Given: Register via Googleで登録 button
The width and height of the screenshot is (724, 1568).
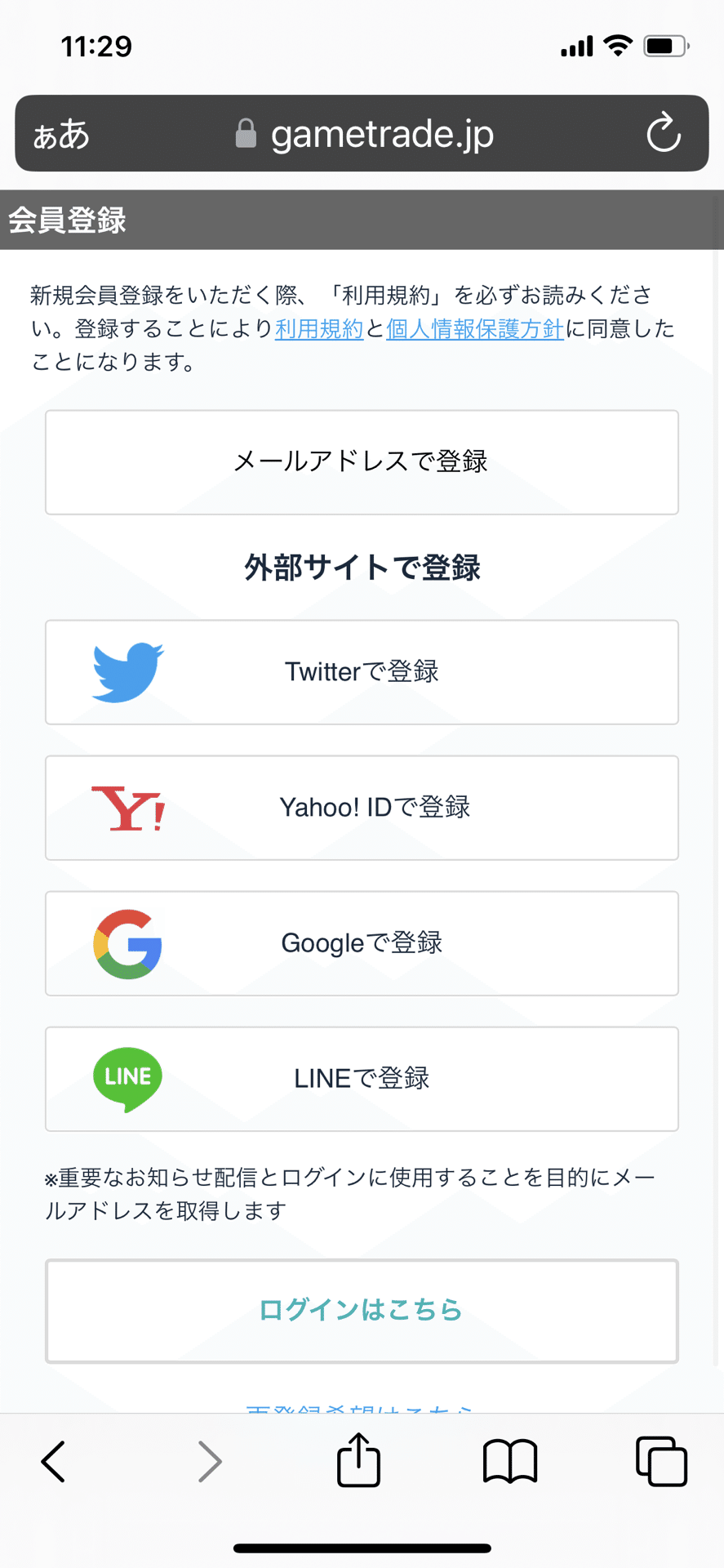Looking at the screenshot, I should (362, 943).
